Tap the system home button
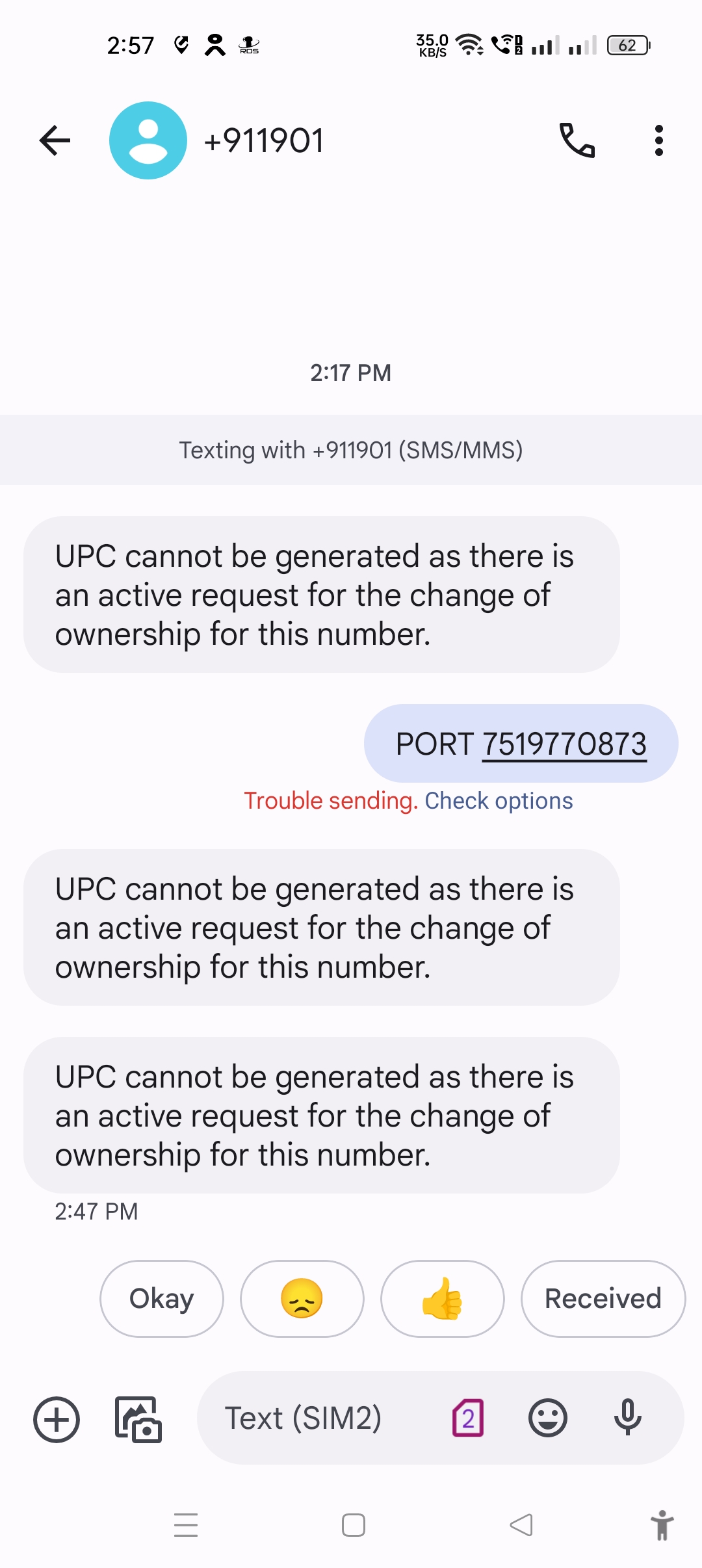702x1568 pixels. 353,1525
